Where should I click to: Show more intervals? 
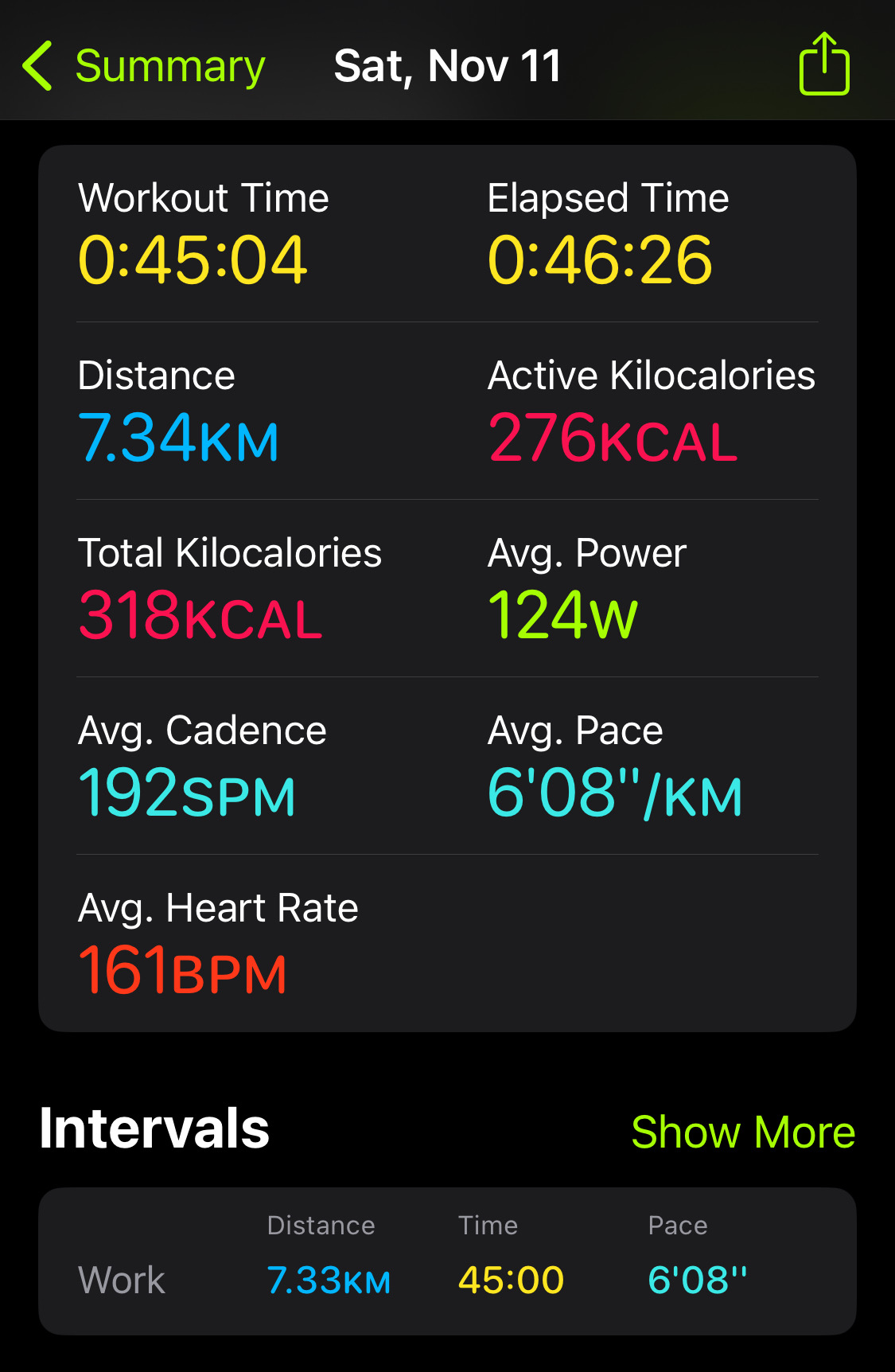pyautogui.click(x=742, y=1132)
